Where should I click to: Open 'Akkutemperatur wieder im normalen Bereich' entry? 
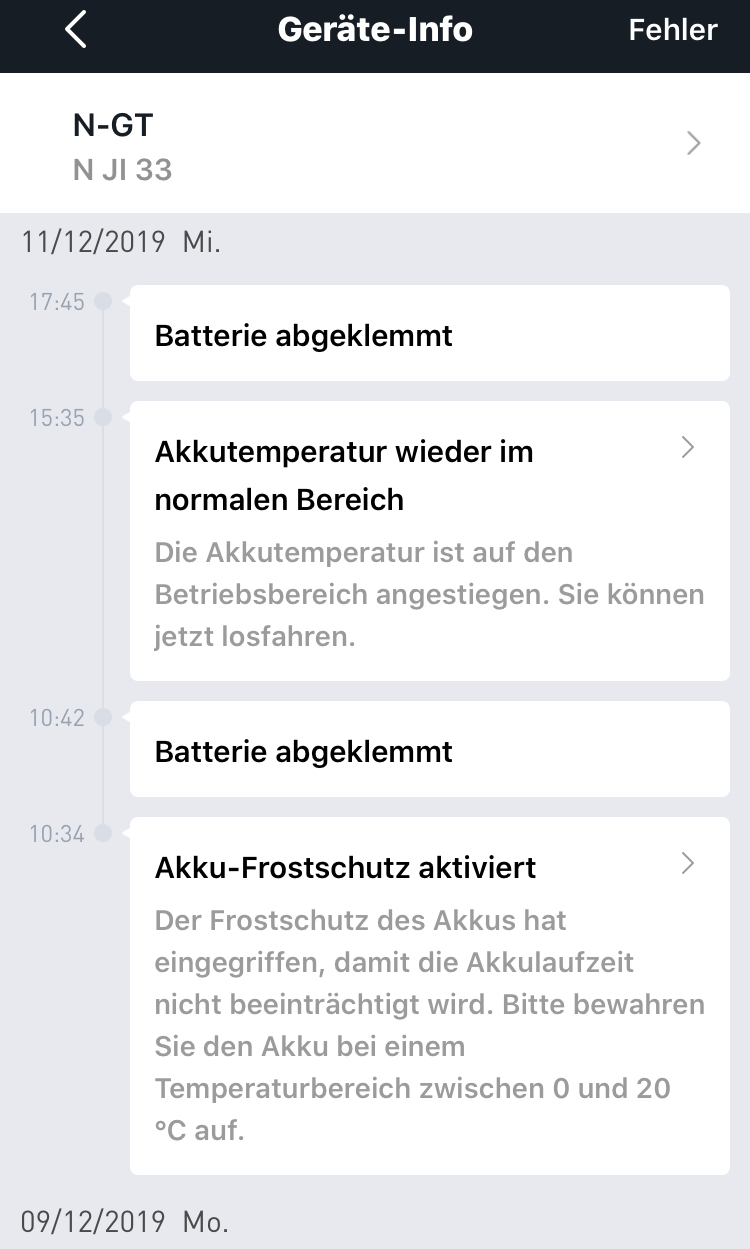click(429, 540)
